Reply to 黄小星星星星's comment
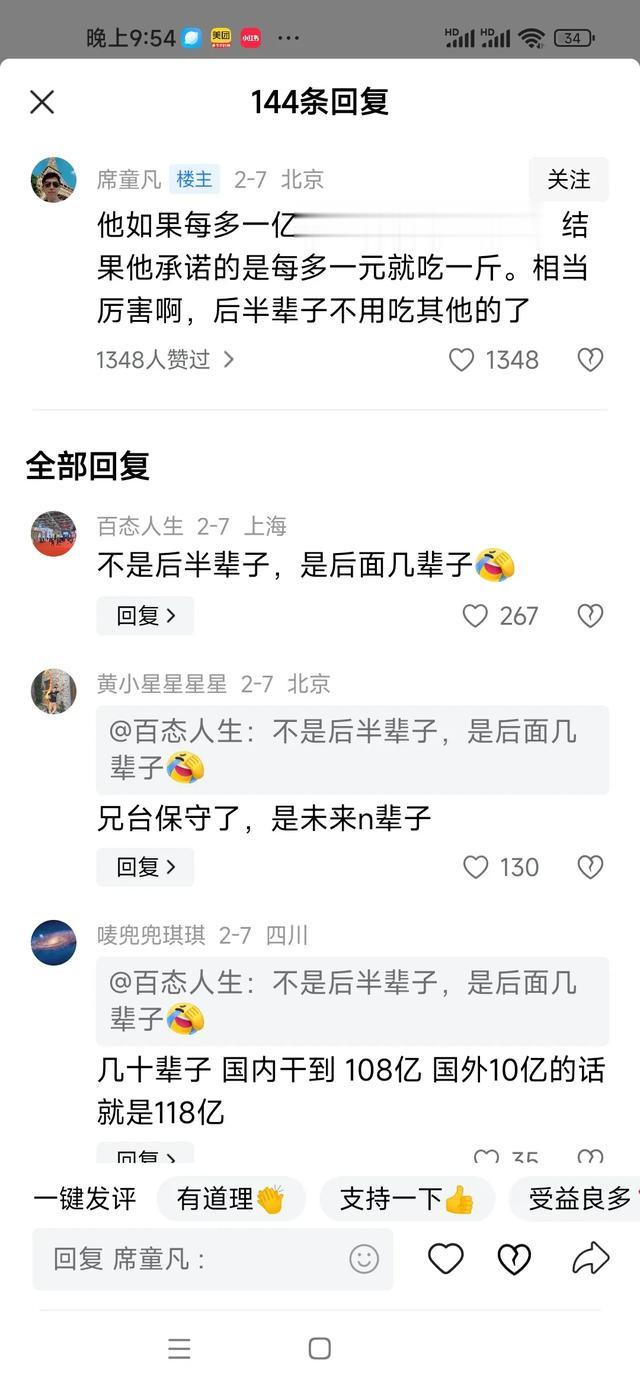Viewport: 640px width, 1387px height. [x=145, y=867]
